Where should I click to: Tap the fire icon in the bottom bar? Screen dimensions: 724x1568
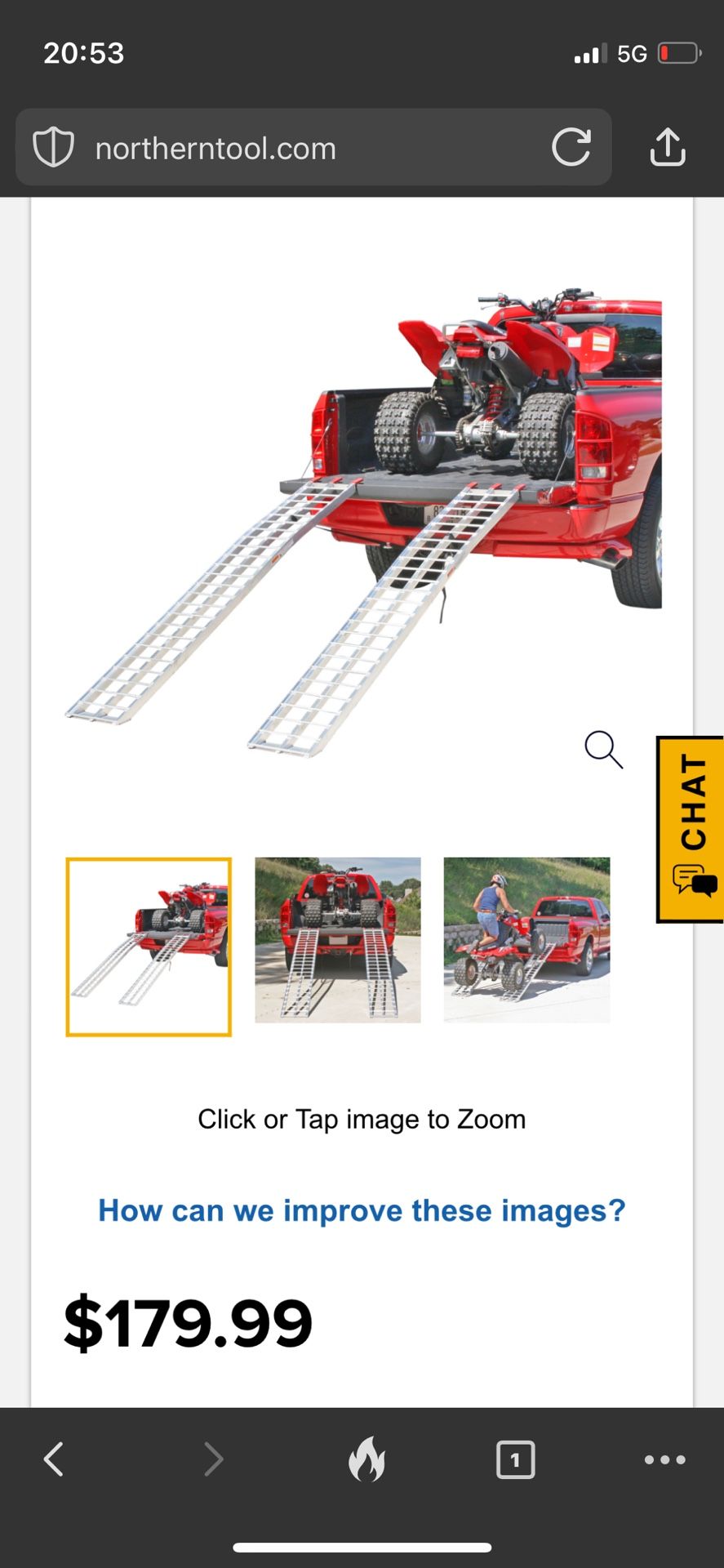(x=366, y=1459)
